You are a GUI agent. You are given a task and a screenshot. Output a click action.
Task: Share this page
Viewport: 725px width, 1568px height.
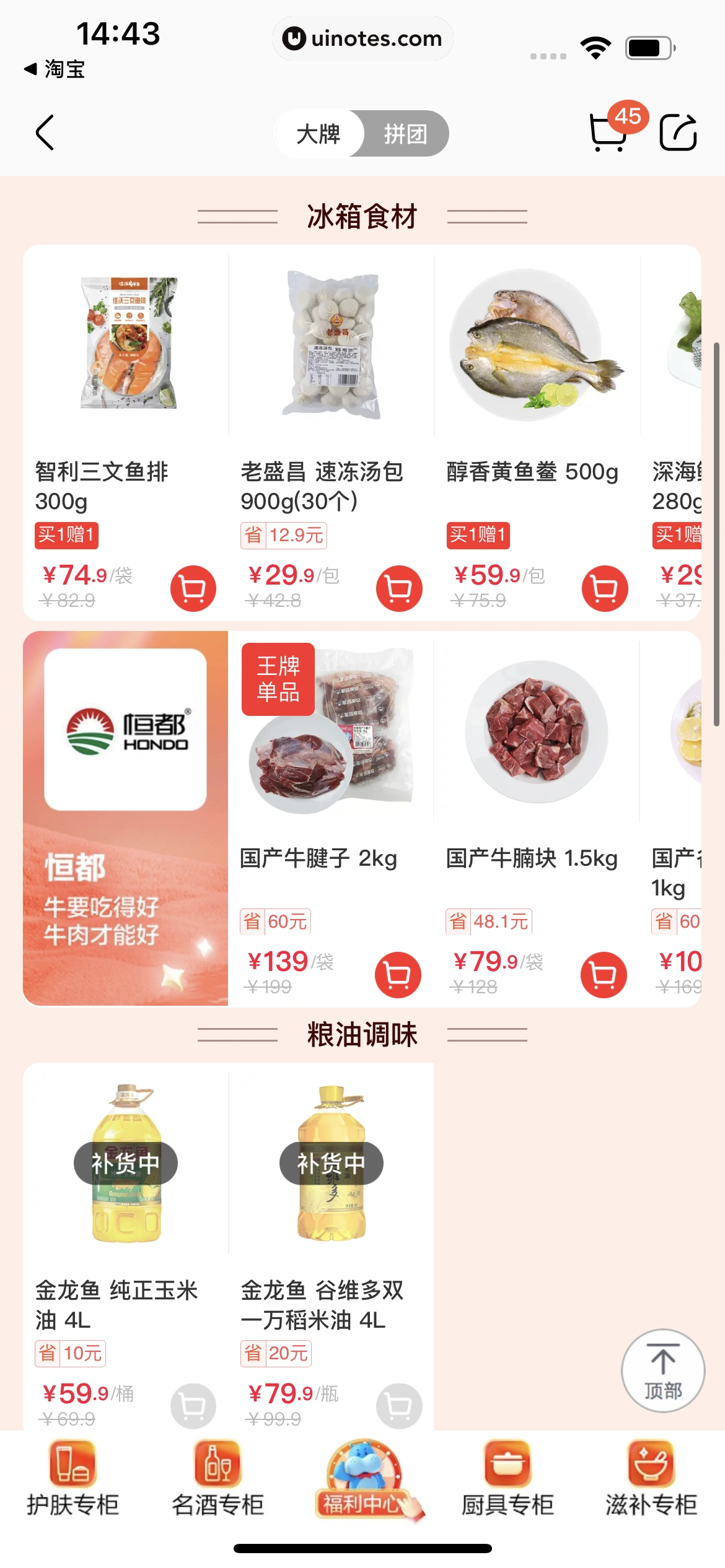tap(678, 133)
